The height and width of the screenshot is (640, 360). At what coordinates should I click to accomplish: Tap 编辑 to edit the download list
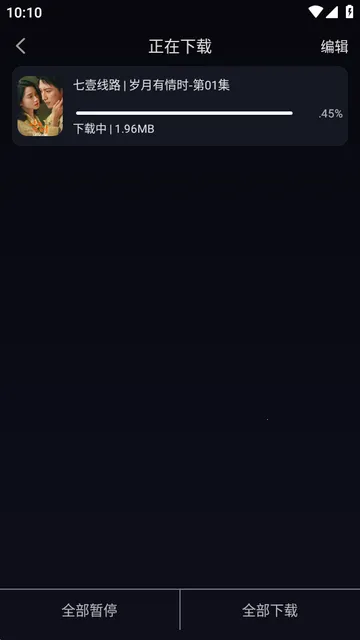[334, 47]
